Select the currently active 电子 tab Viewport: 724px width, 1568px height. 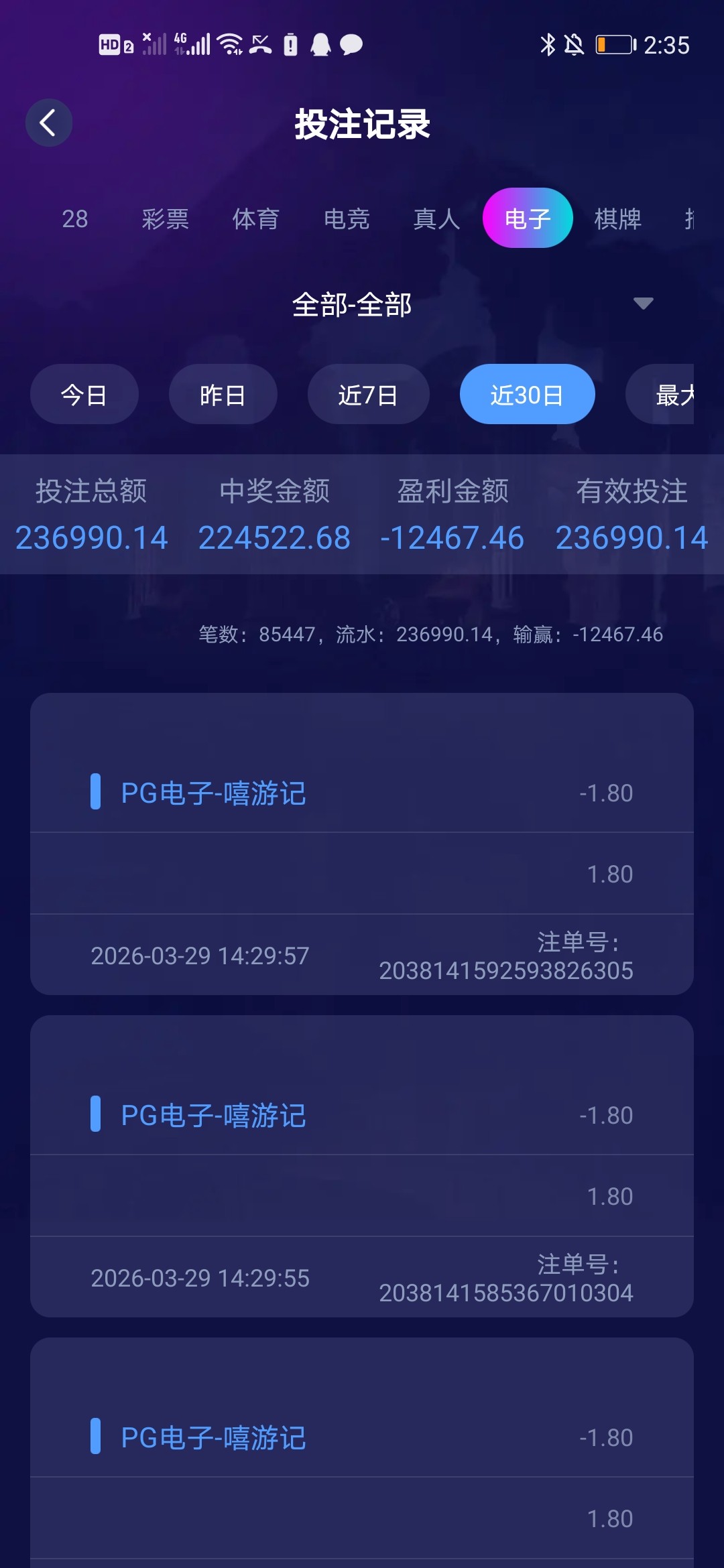[528, 219]
